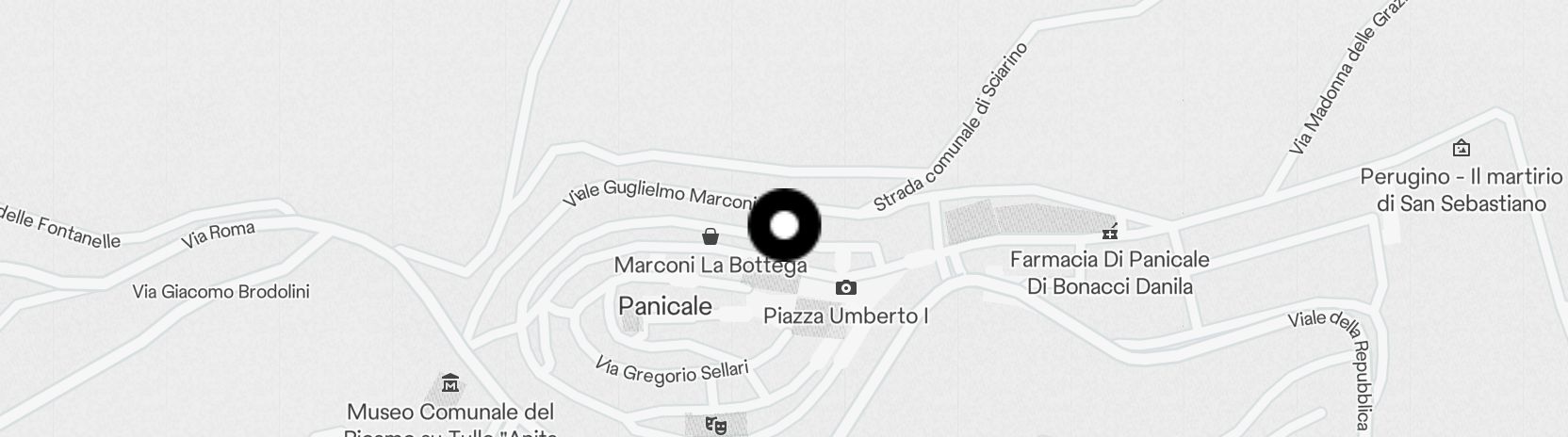Open the Museo Comunale museum marker
The image size is (1568, 437).
coord(449,382)
